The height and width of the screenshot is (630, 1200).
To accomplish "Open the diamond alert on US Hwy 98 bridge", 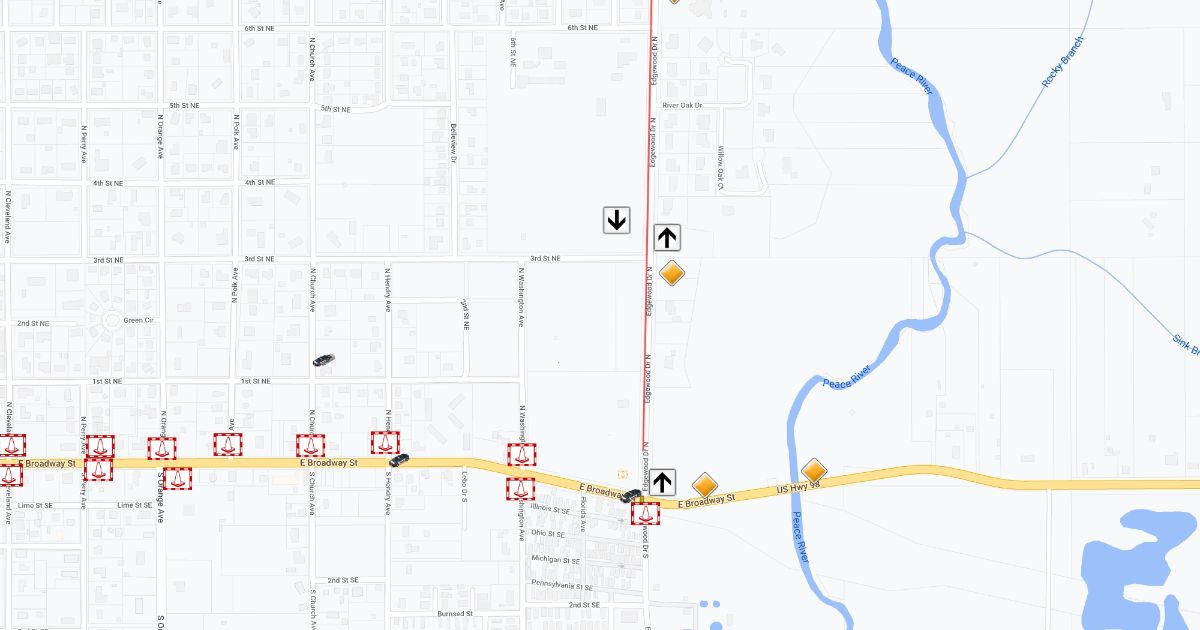I will click(814, 471).
